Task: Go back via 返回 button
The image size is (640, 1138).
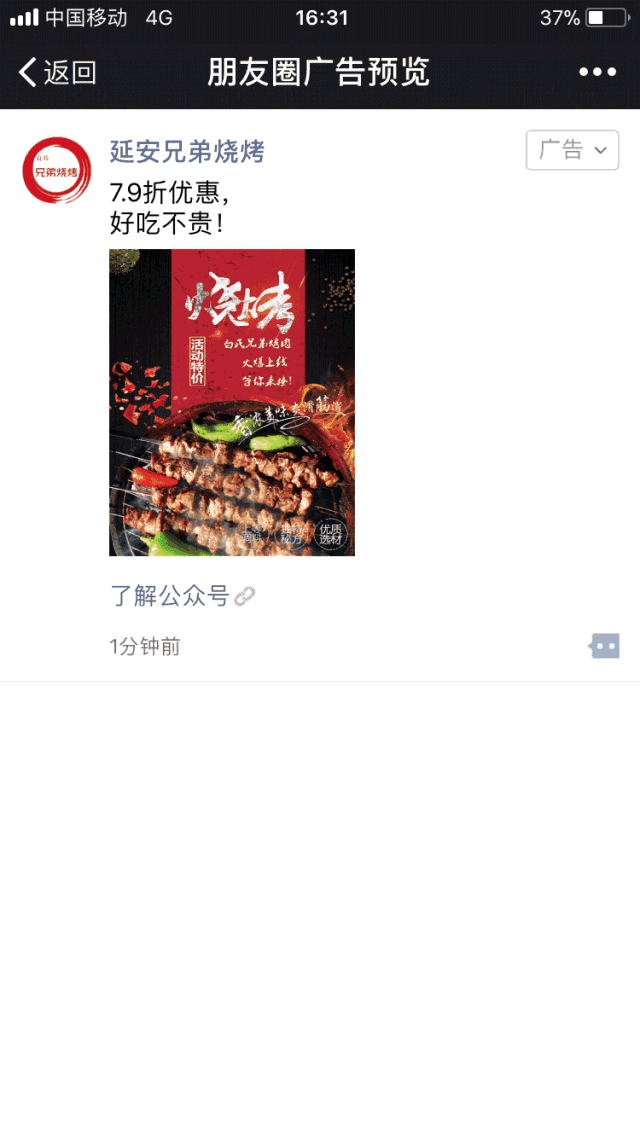Action: [x=58, y=72]
